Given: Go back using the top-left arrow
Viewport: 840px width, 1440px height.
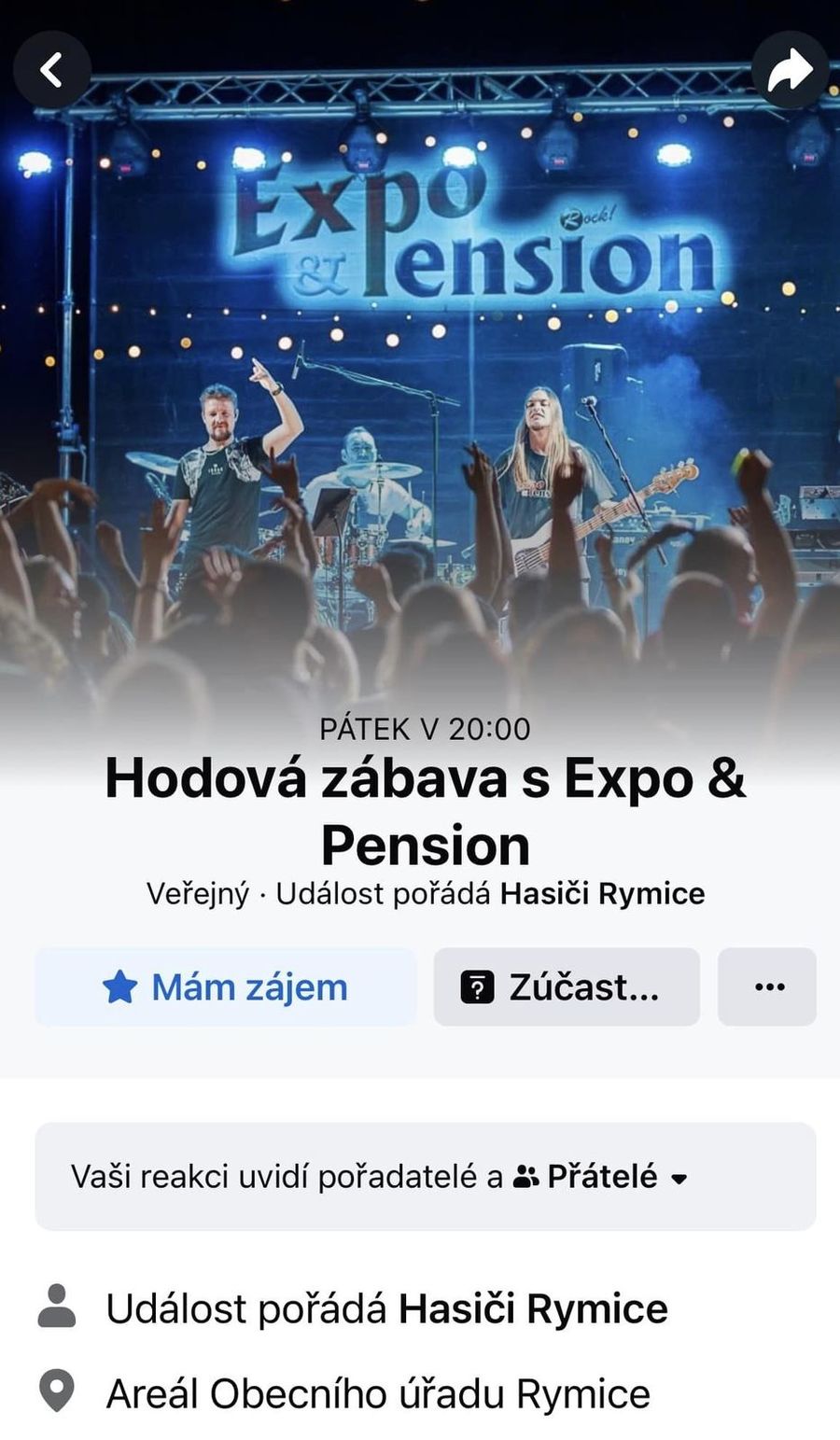Looking at the screenshot, I should pyautogui.click(x=52, y=70).
